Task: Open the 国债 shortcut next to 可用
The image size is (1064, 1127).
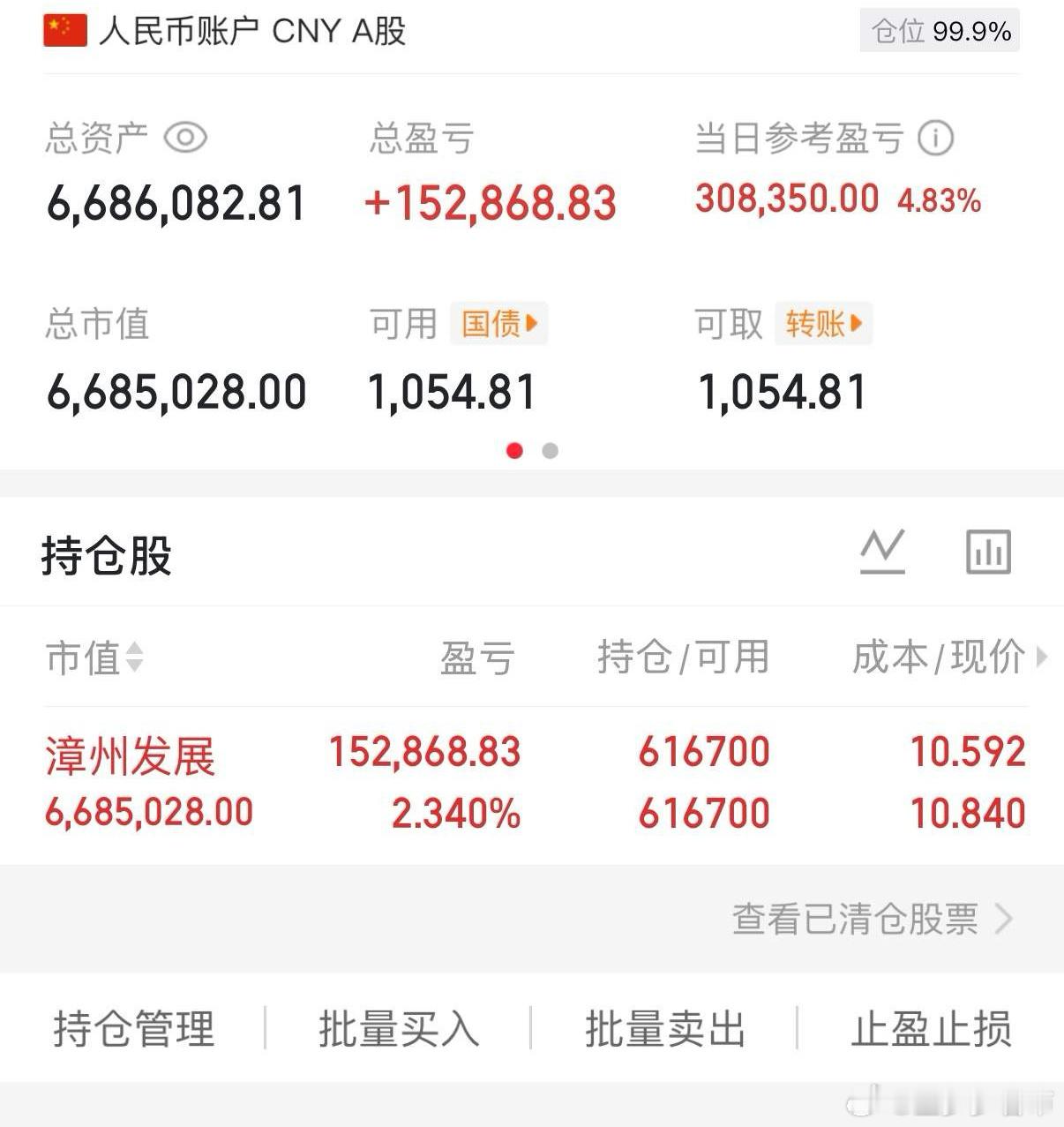Action: pyautogui.click(x=498, y=324)
